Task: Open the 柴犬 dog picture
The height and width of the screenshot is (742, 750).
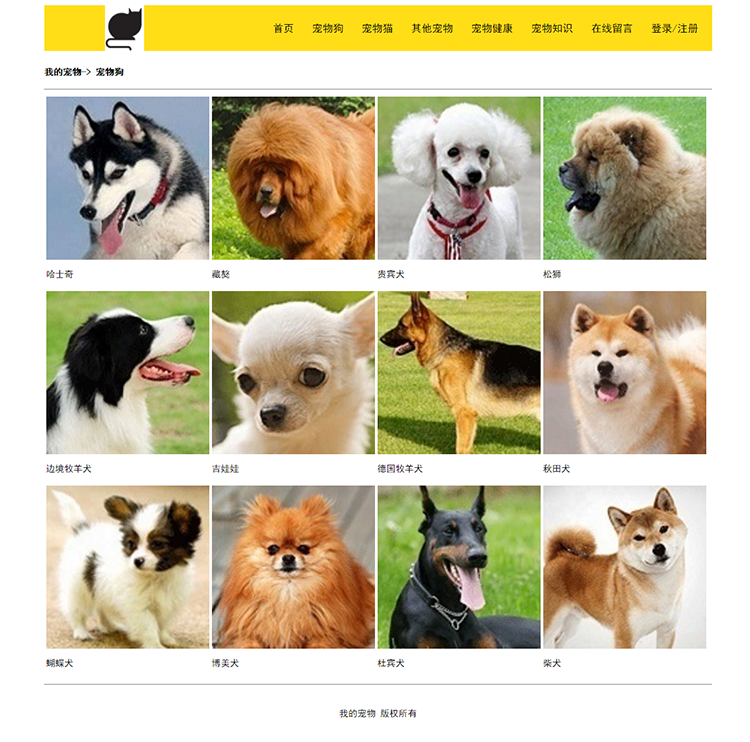Action: click(625, 567)
